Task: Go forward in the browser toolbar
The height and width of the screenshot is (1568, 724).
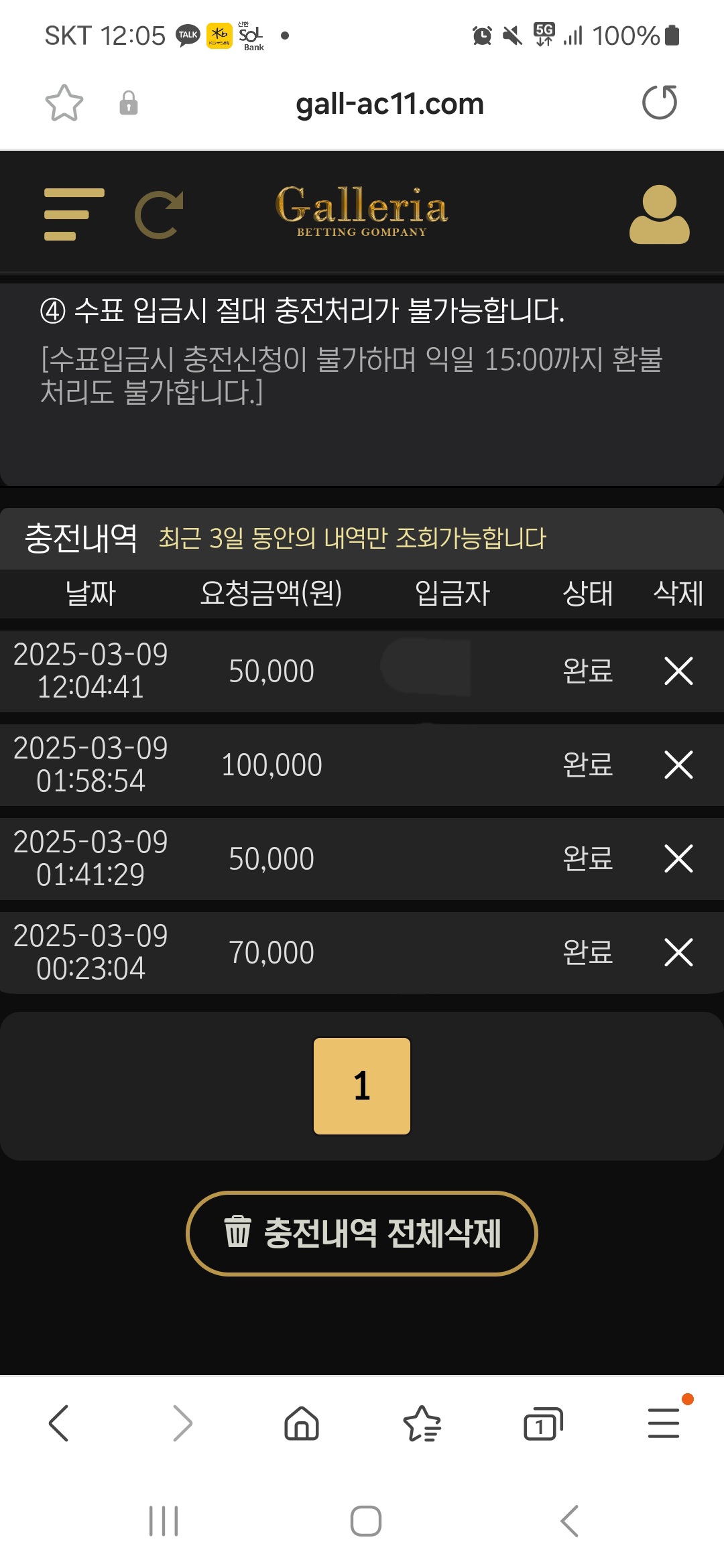Action: (182, 1423)
